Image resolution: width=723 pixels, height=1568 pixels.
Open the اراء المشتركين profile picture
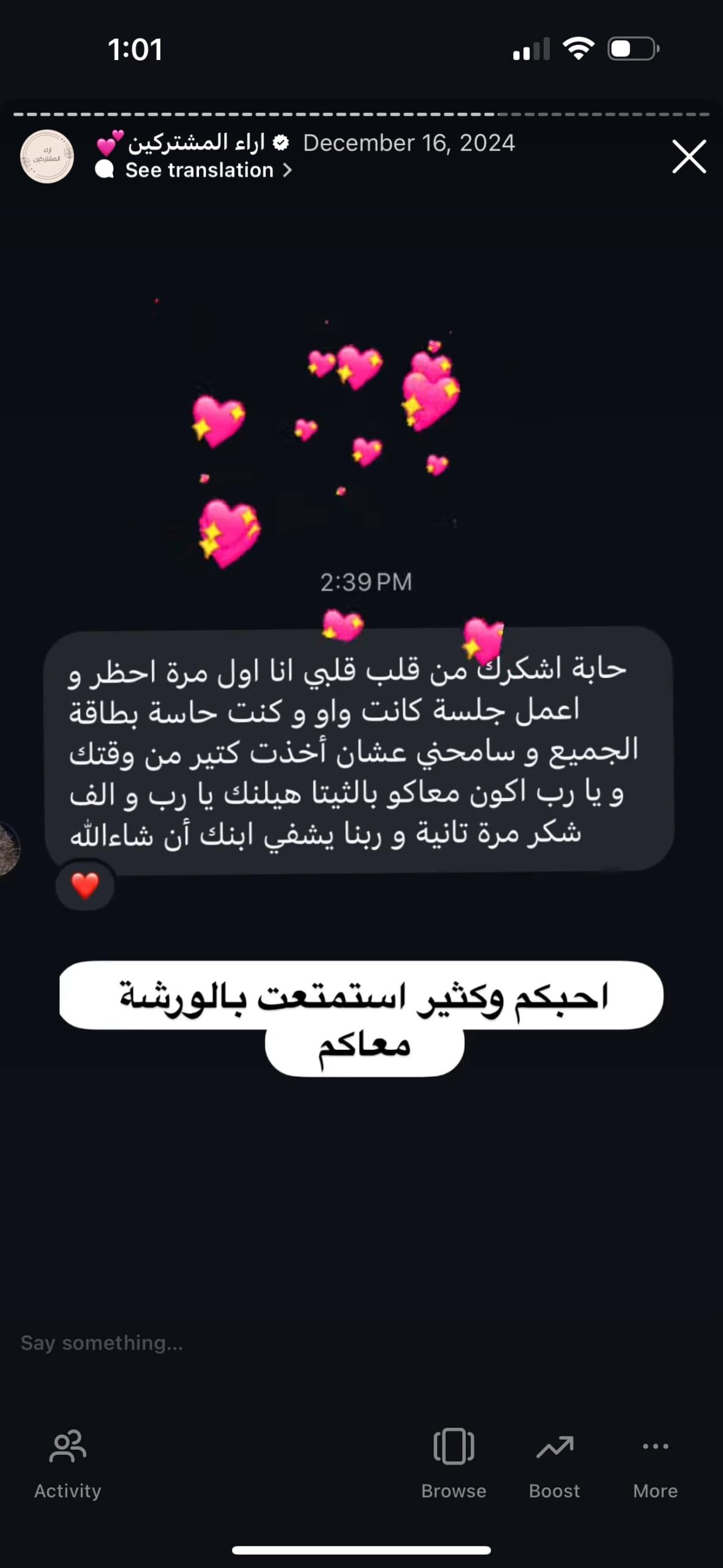(x=47, y=157)
